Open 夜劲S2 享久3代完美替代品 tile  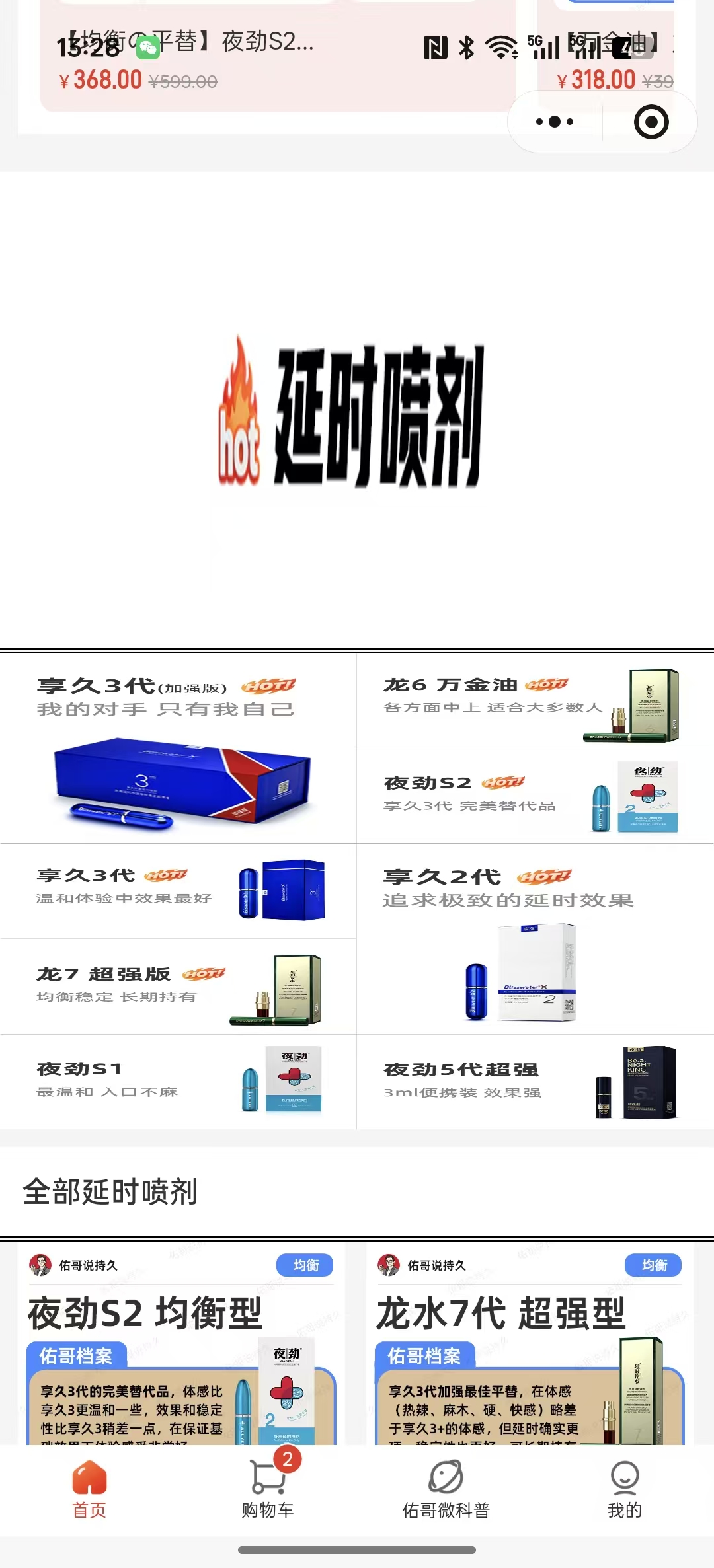(535, 796)
